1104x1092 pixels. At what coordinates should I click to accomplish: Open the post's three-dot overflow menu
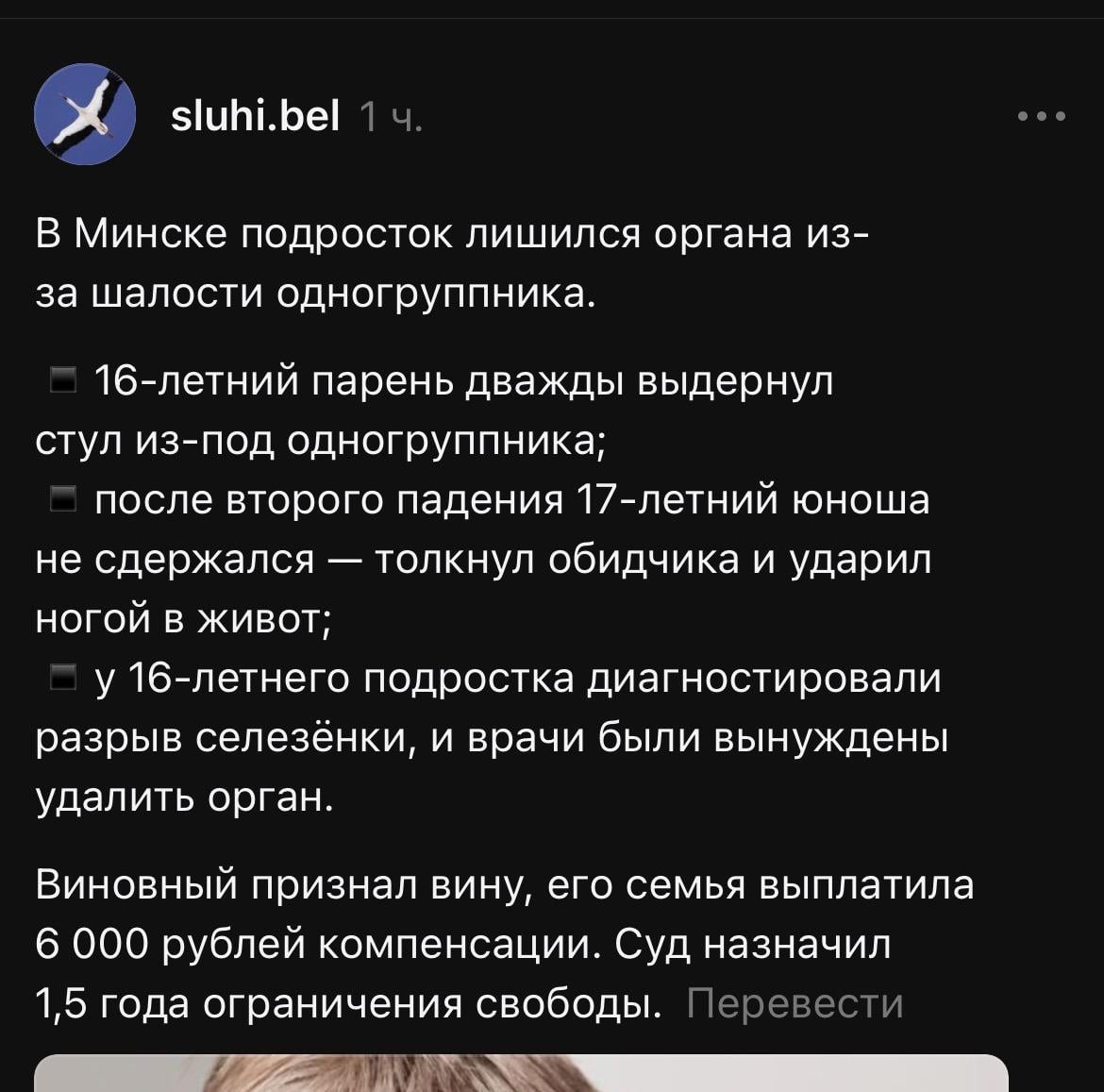click(1043, 118)
